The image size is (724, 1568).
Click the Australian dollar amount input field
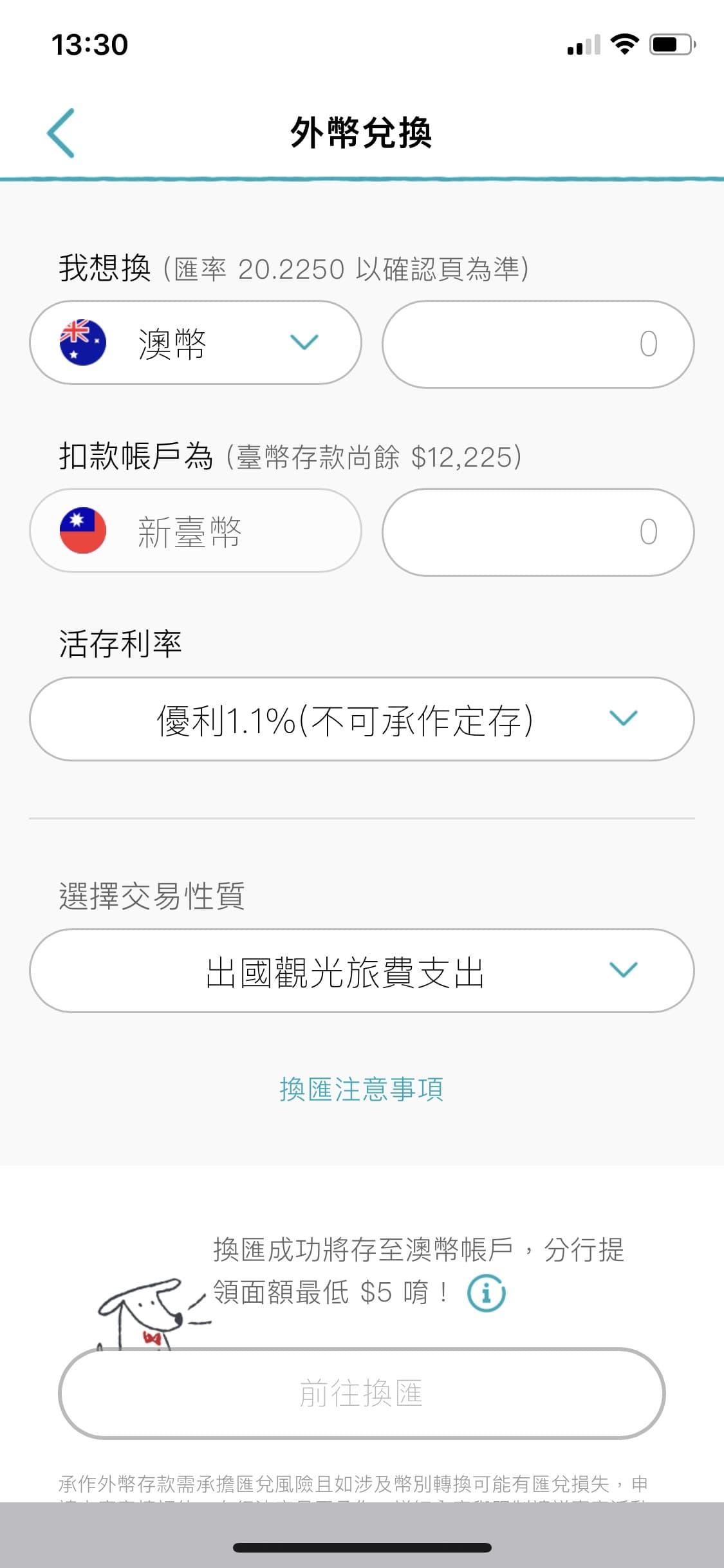(x=541, y=342)
